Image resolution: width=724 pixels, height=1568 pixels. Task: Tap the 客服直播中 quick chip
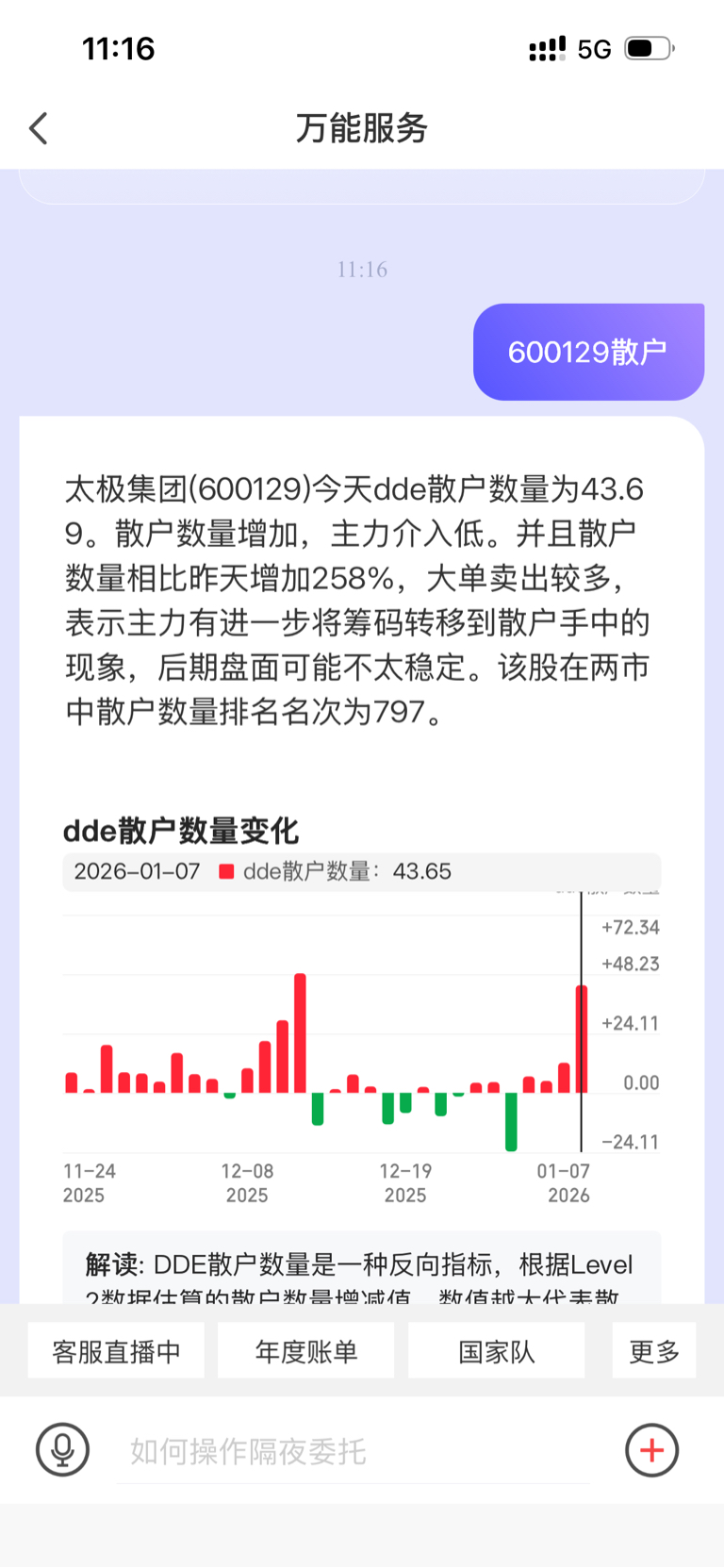(x=116, y=1351)
